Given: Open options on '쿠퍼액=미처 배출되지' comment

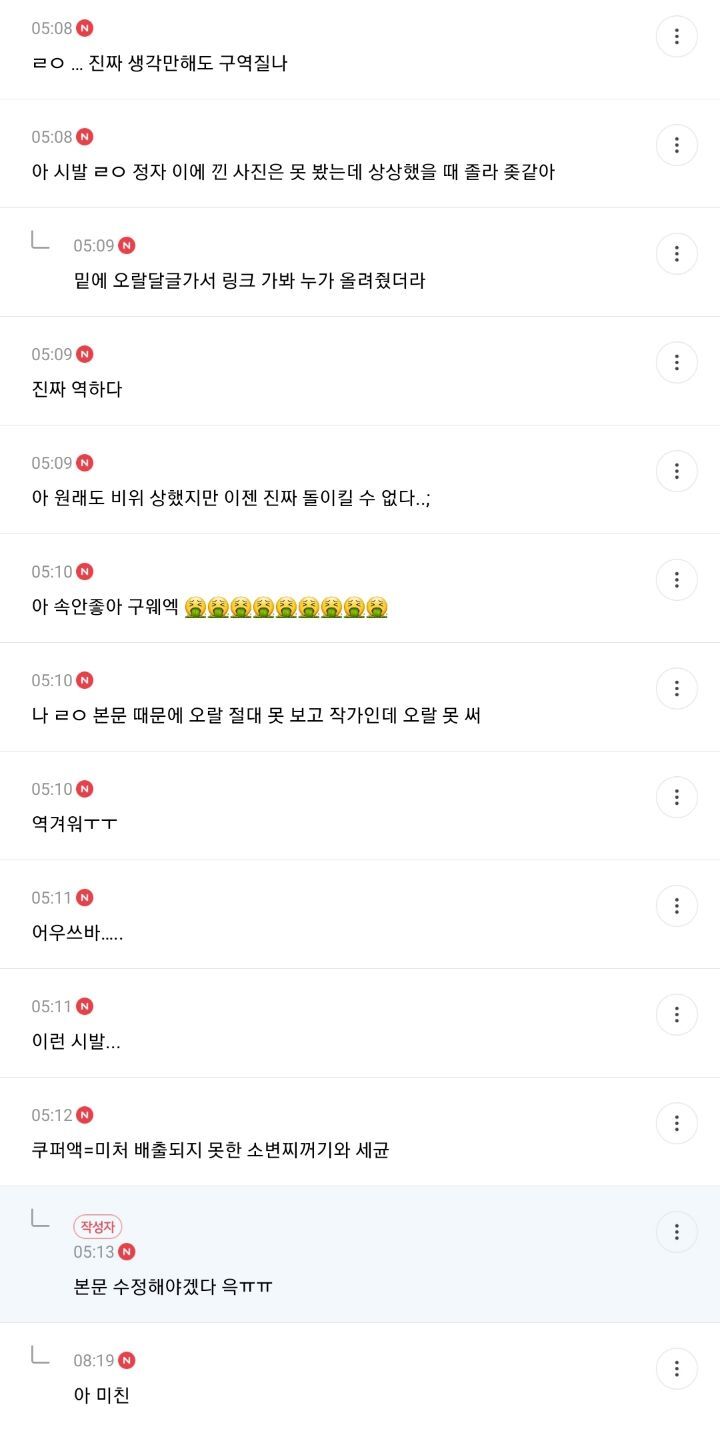Looking at the screenshot, I should pos(677,1123).
